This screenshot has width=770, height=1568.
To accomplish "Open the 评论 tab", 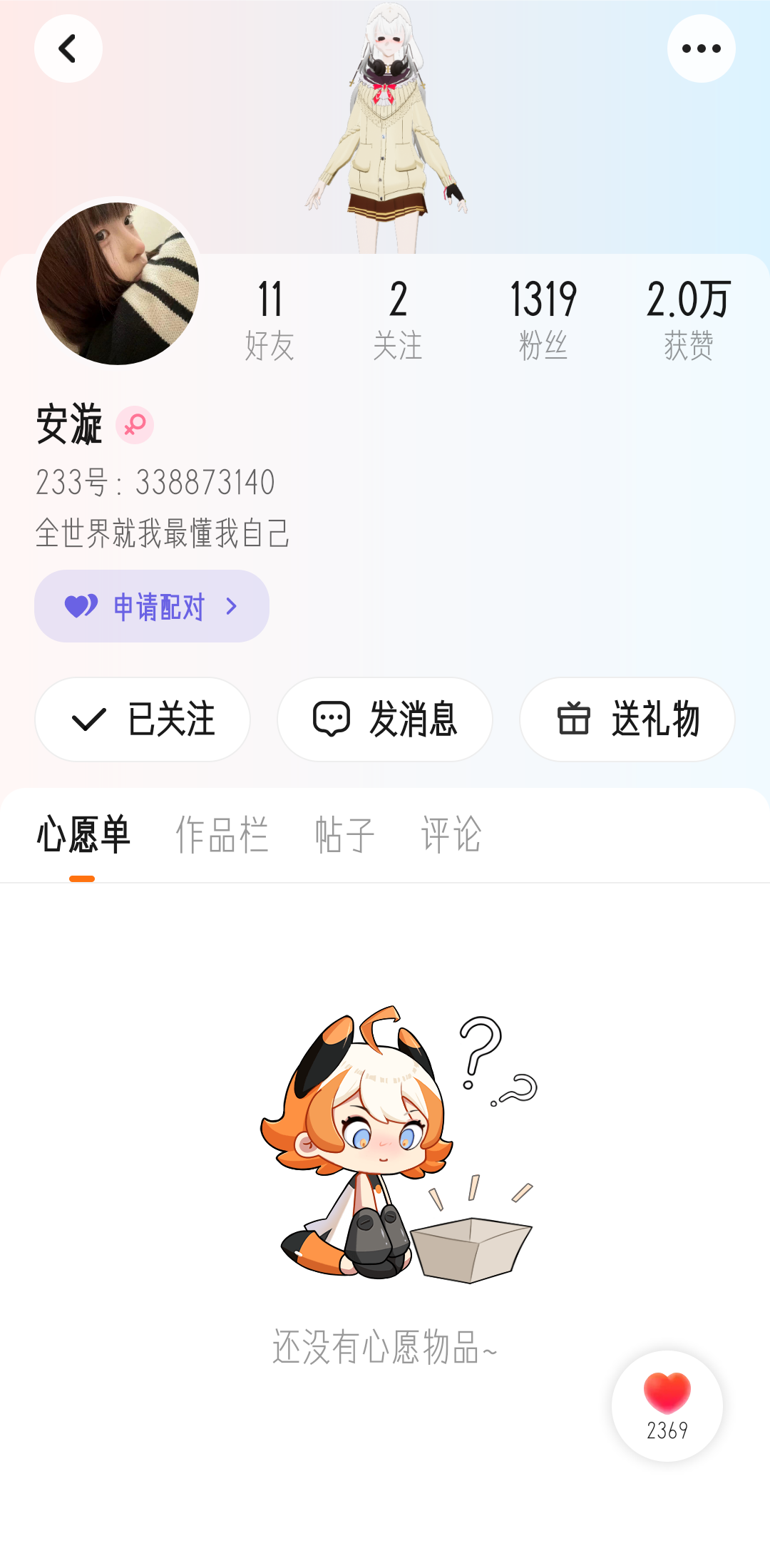I will coord(451,834).
